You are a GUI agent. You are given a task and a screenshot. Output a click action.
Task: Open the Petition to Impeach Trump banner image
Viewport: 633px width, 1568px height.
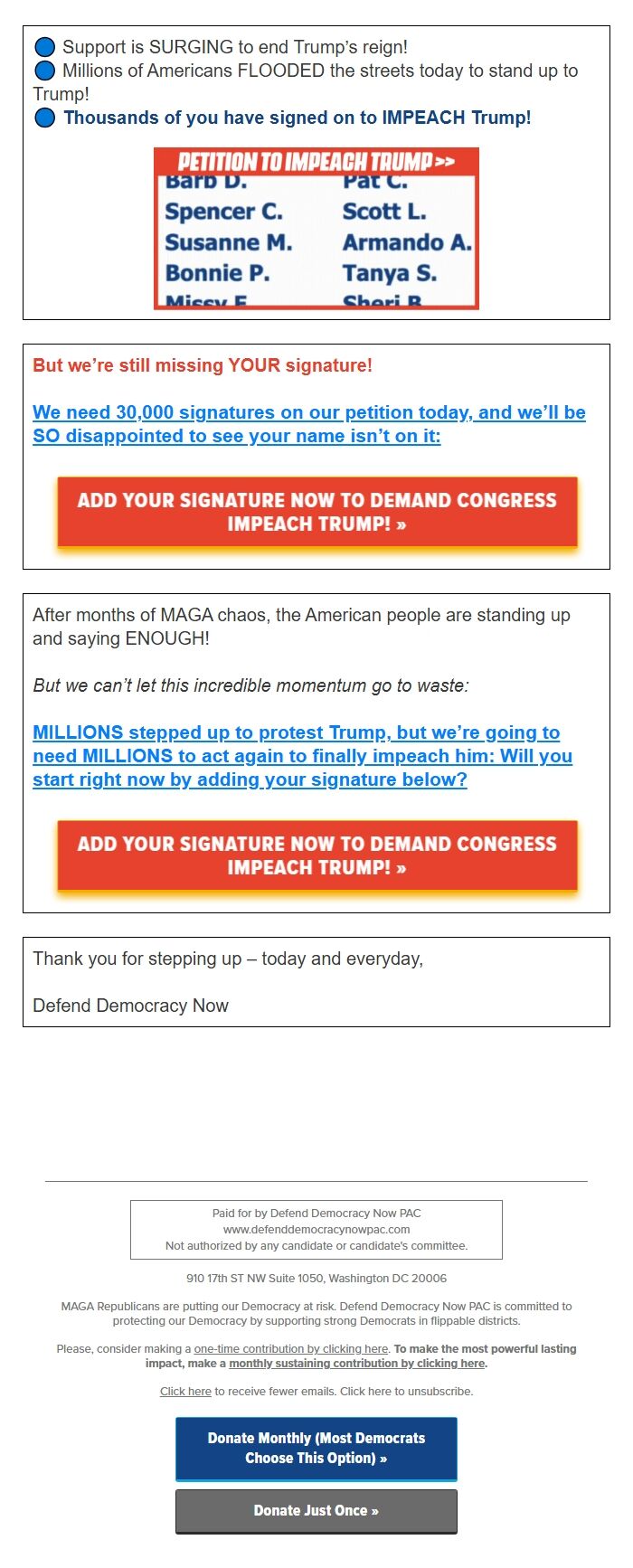click(x=316, y=229)
